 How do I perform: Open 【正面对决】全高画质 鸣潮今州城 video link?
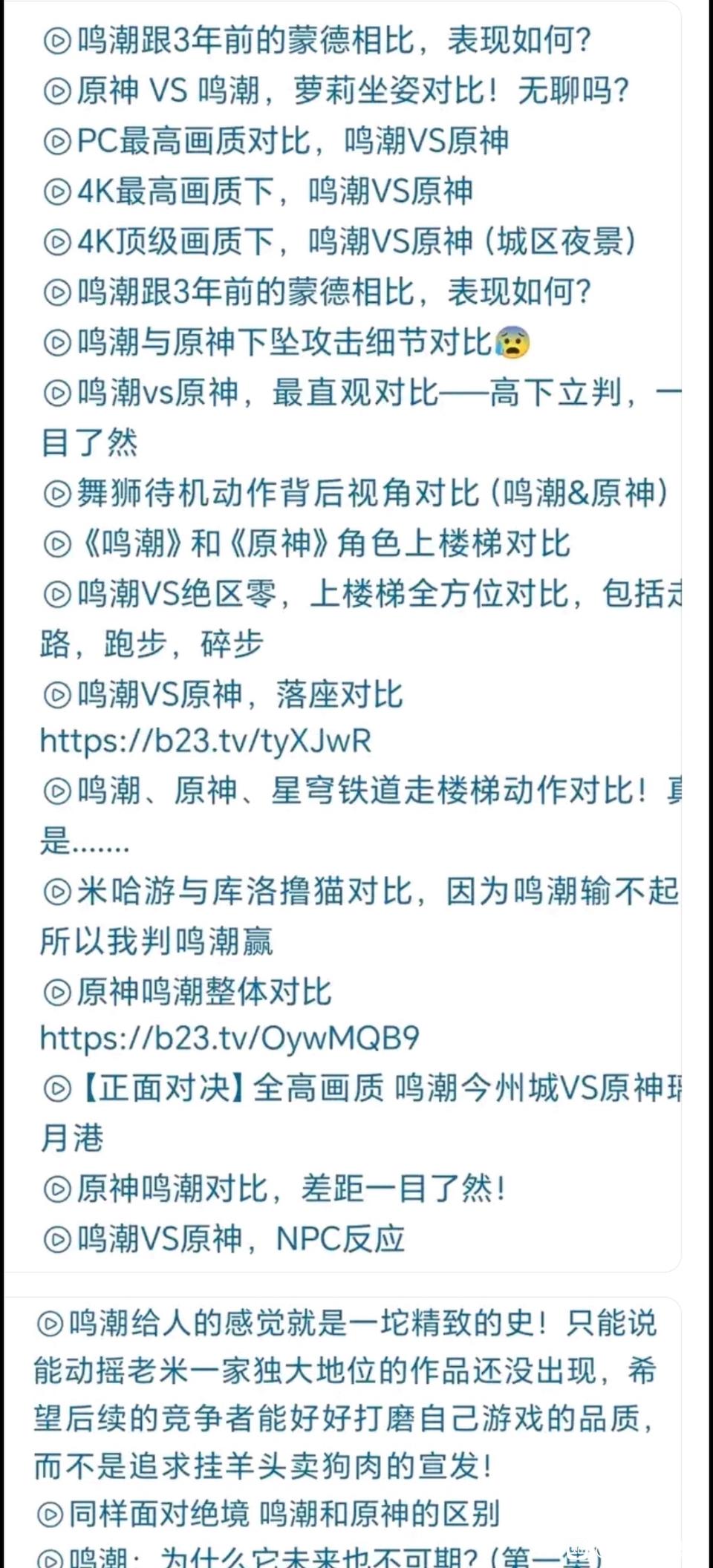361,1113
